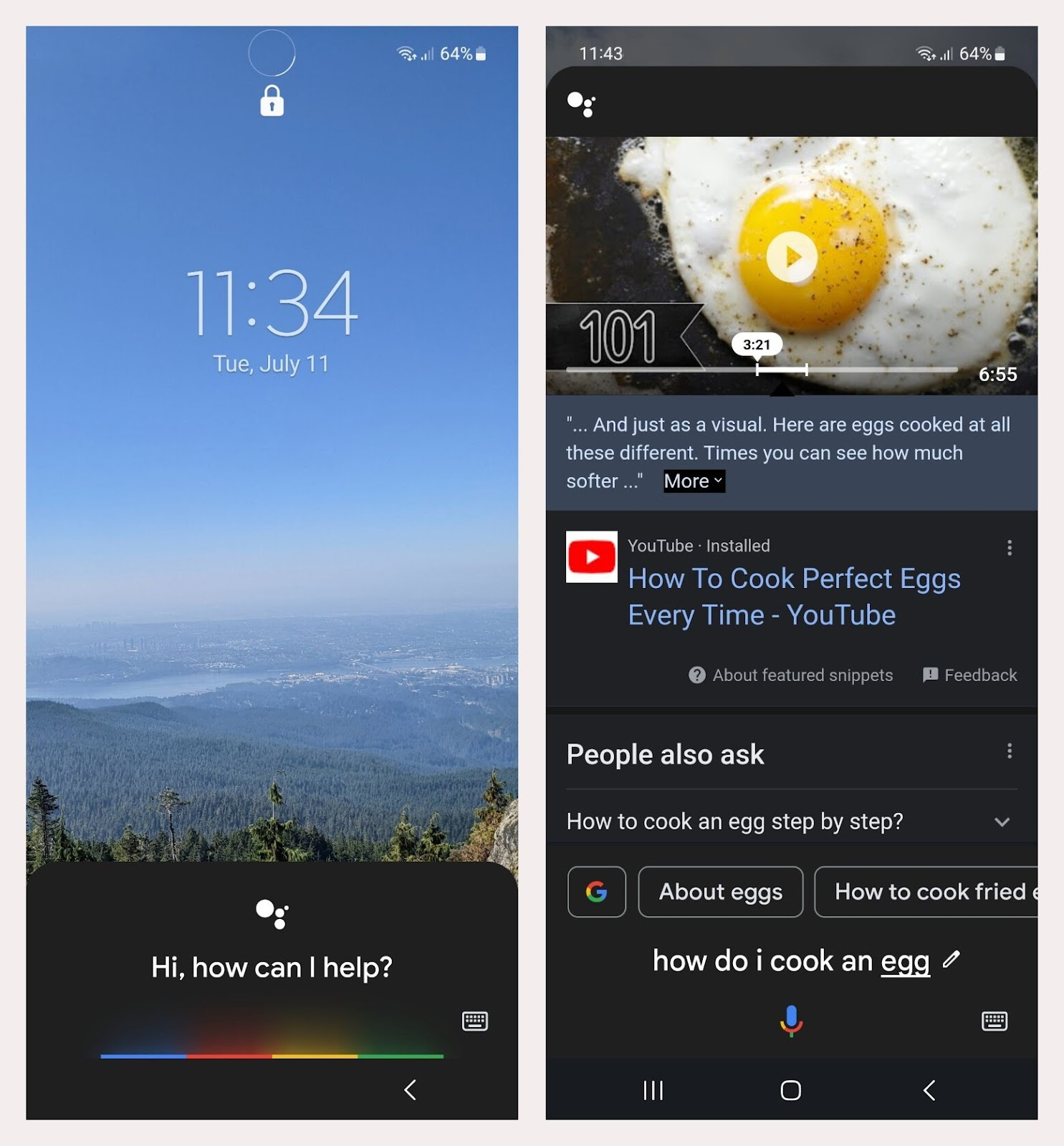Tap 'About featured snippets'

coord(790,674)
